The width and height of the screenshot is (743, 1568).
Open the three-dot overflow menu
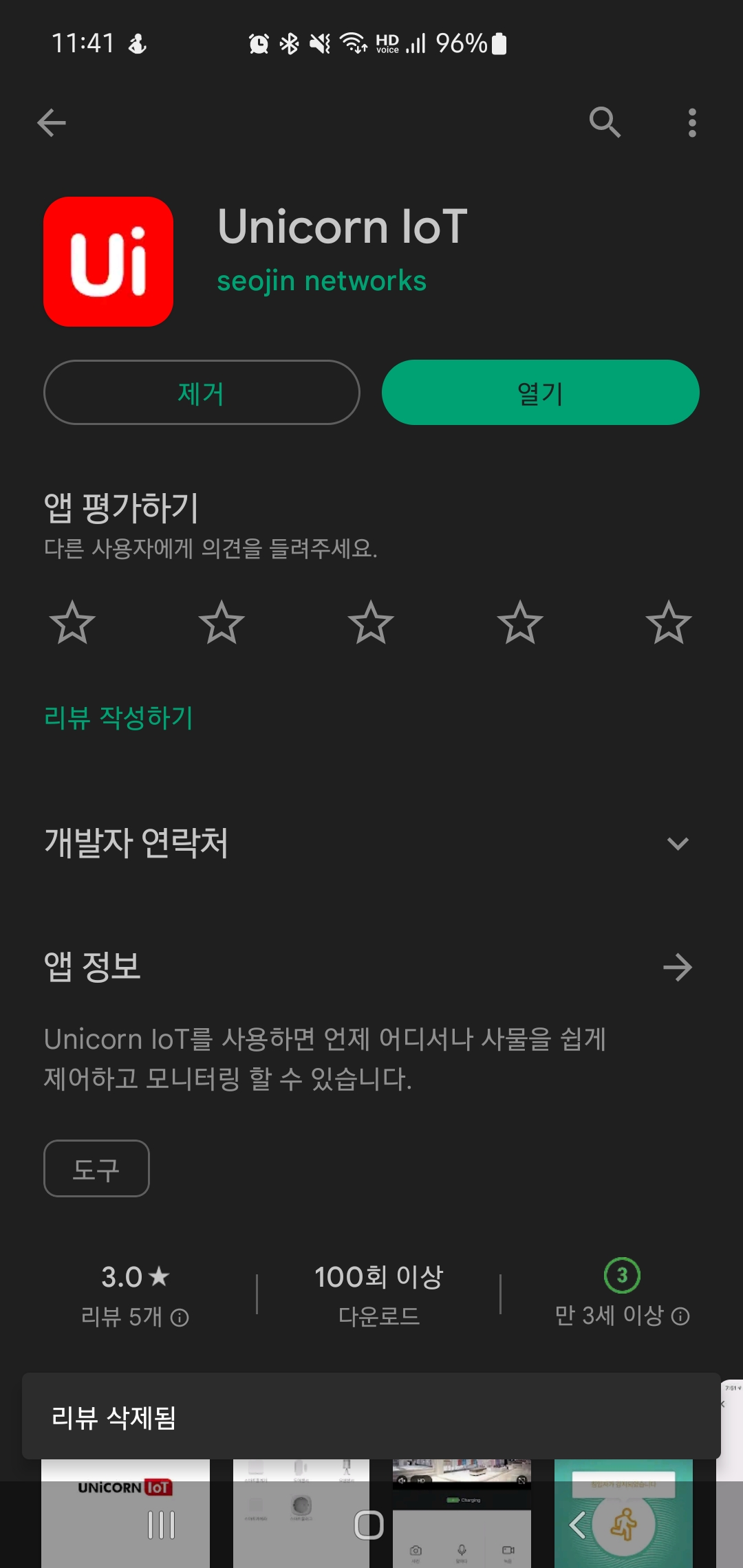pos(692,123)
